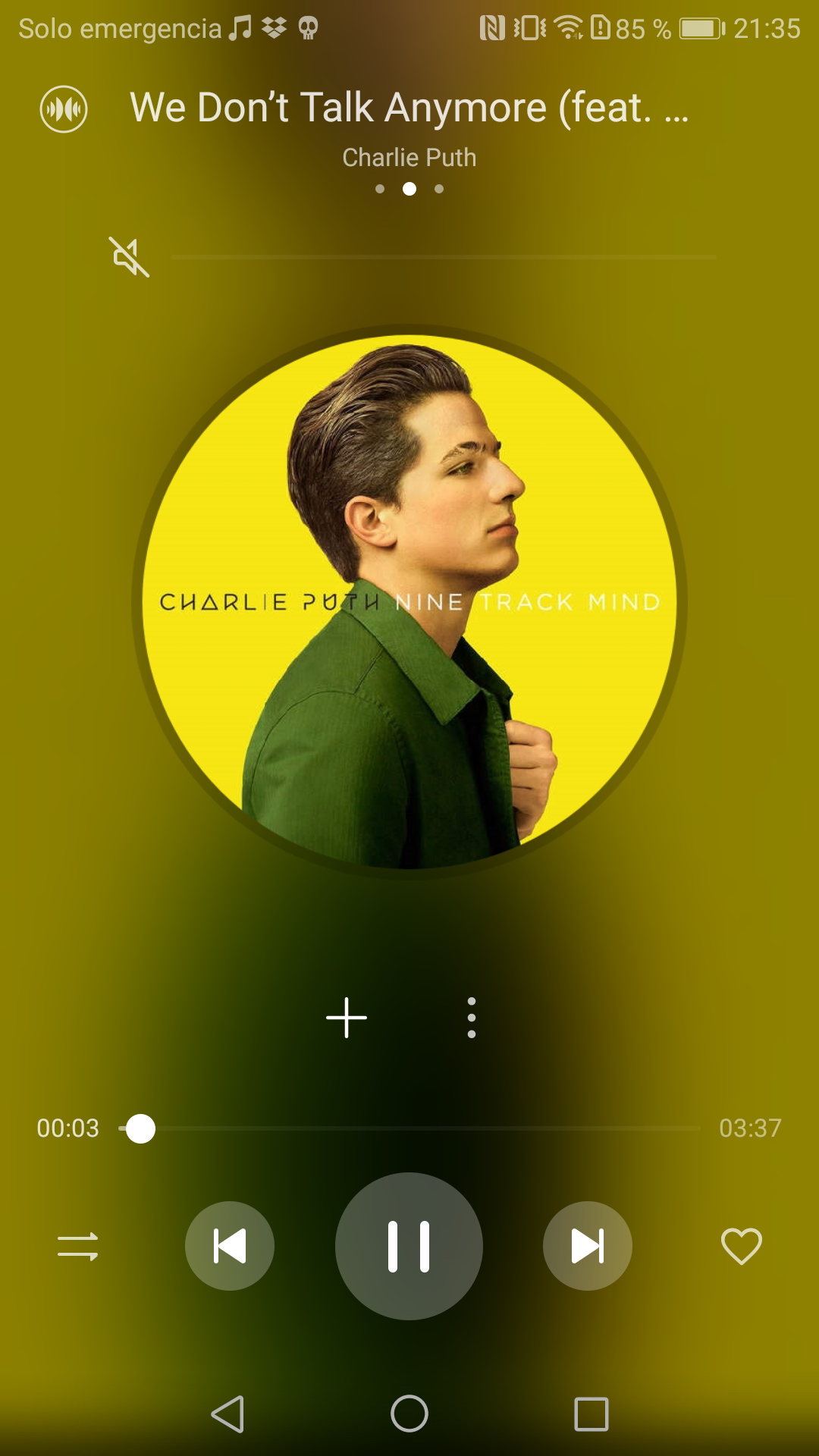Mark the song as favorite with heart
This screenshot has height=1456, width=819.
point(742,1246)
